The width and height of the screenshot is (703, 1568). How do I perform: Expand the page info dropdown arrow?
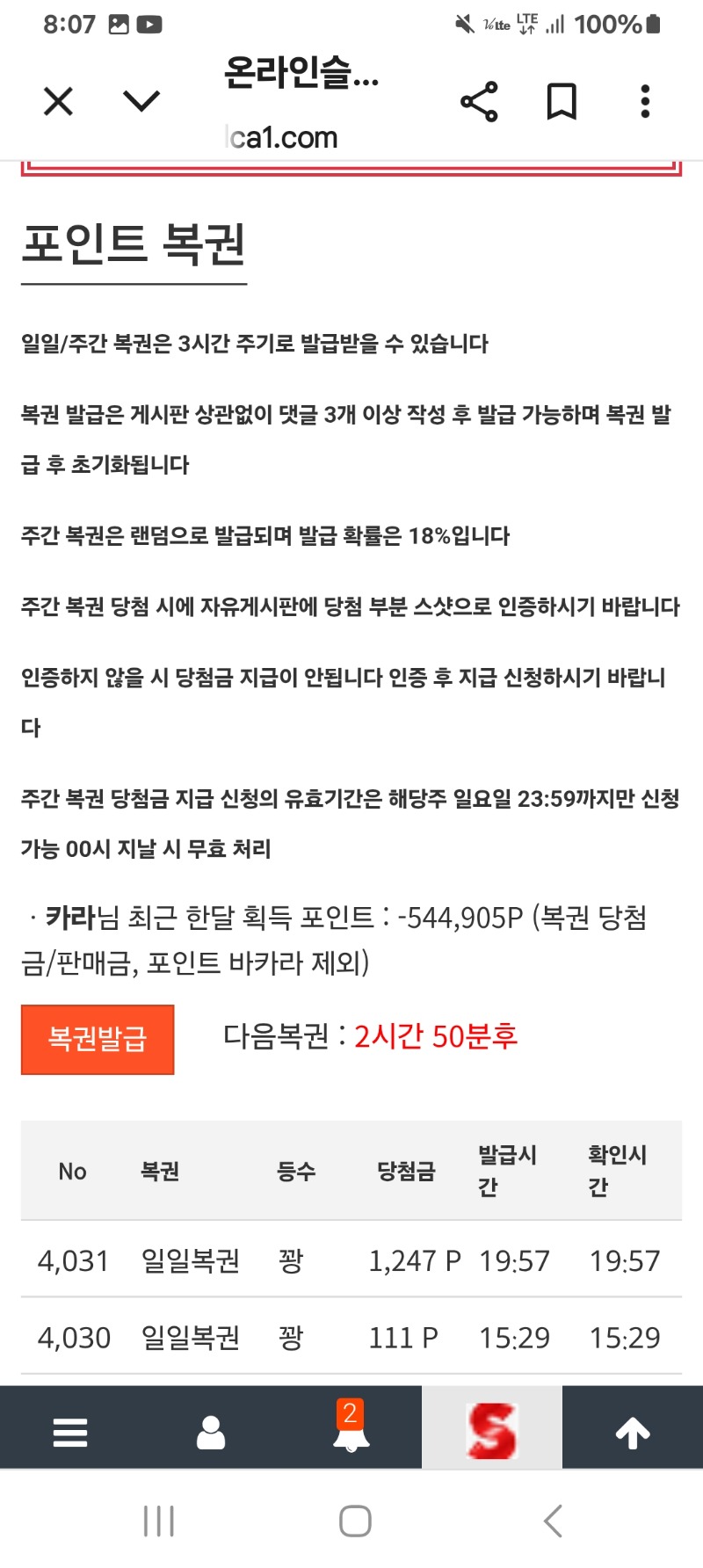[x=141, y=102]
